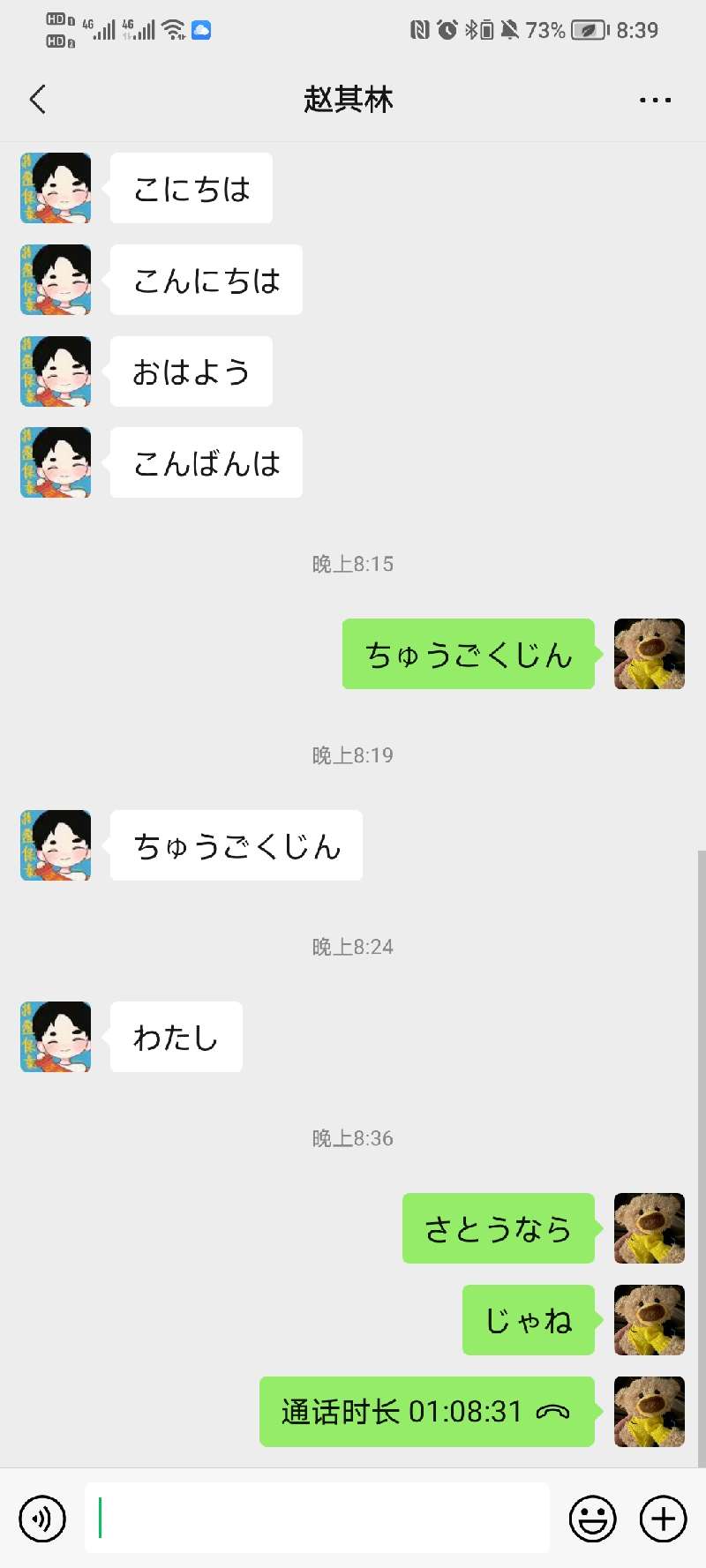Open your avatar beside じゃね message
The width and height of the screenshot is (706, 1568).
coord(649,1320)
